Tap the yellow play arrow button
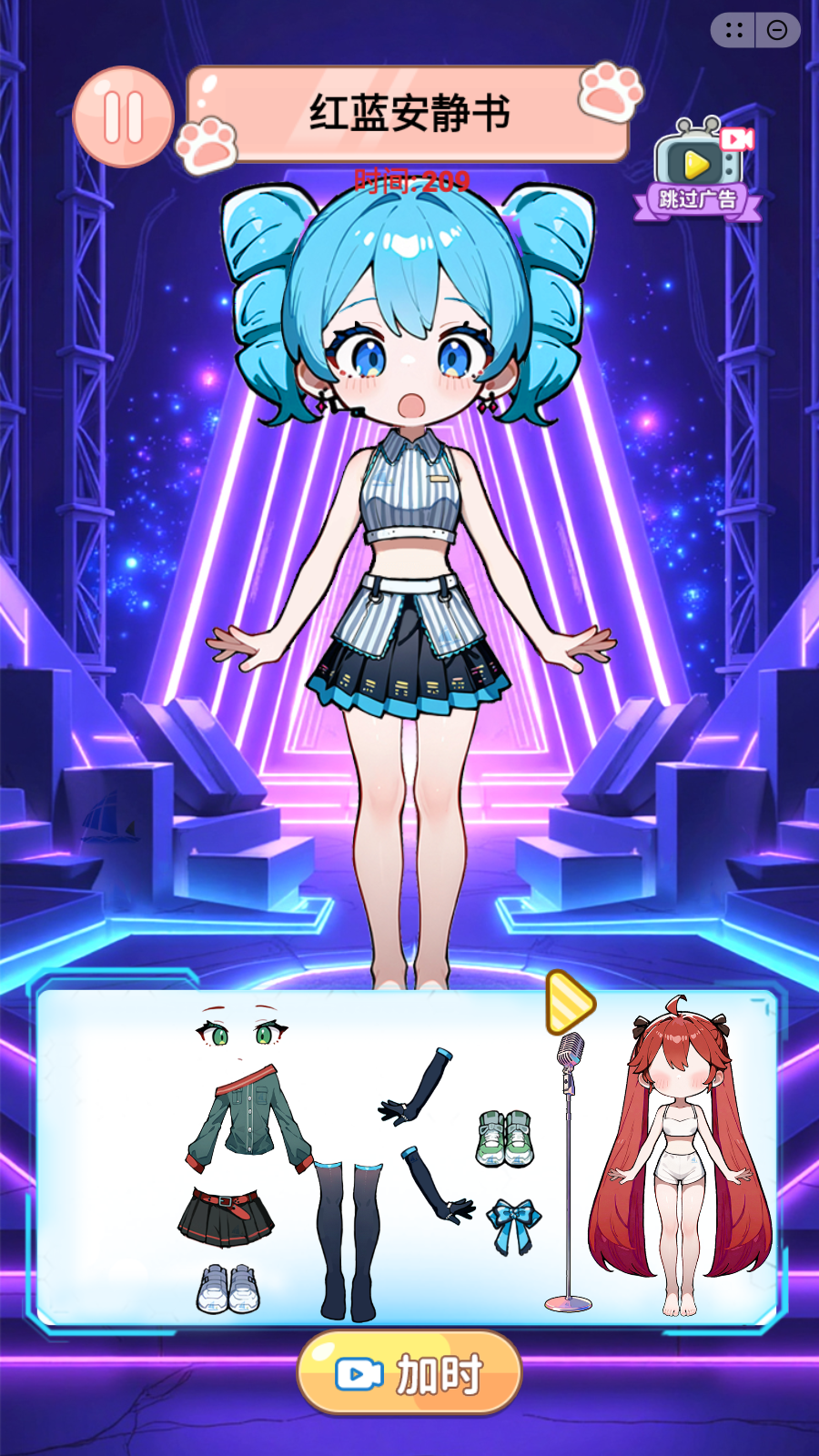Screen dimensions: 819x1456 pyautogui.click(x=569, y=1003)
